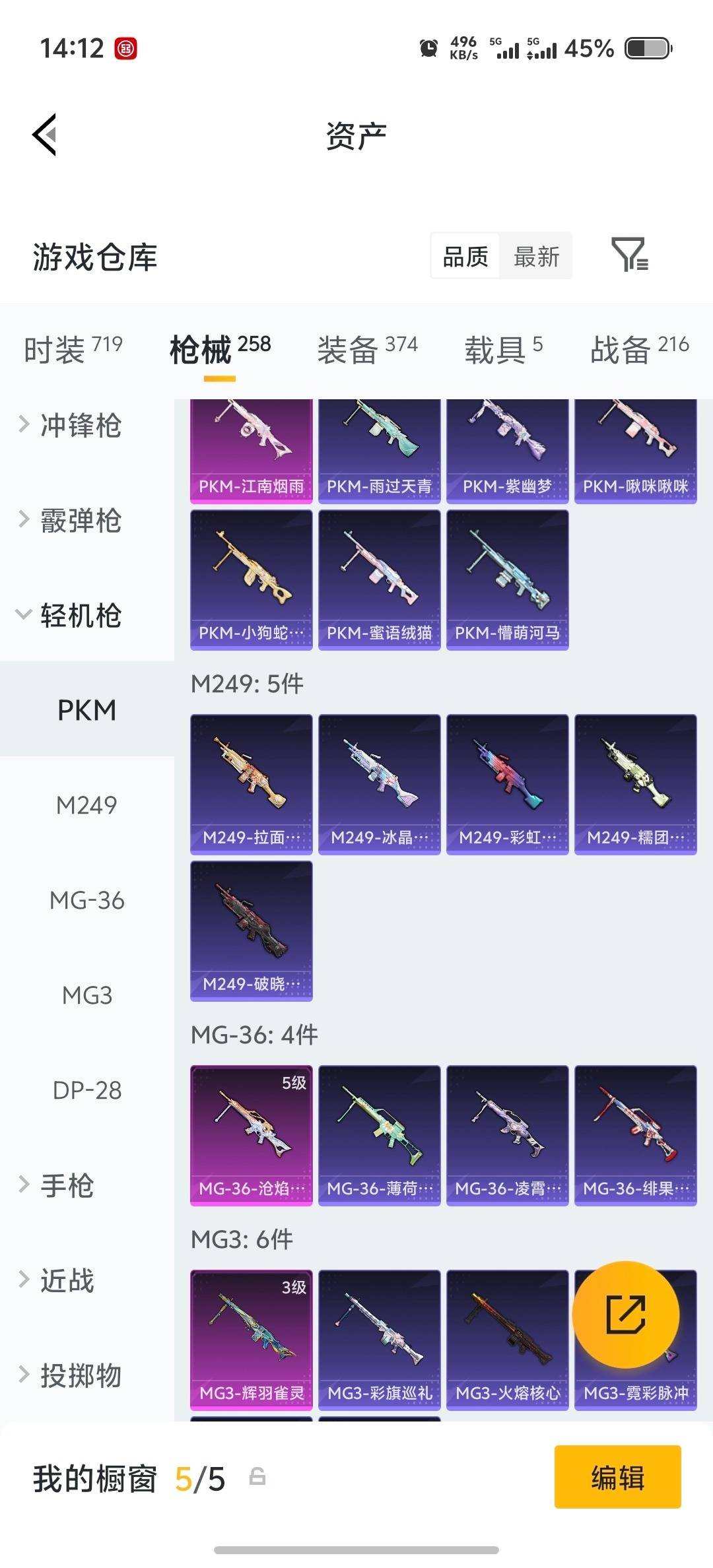This screenshot has height=1568, width=713.
Task: Switch sorting to 最新
Action: click(x=536, y=257)
